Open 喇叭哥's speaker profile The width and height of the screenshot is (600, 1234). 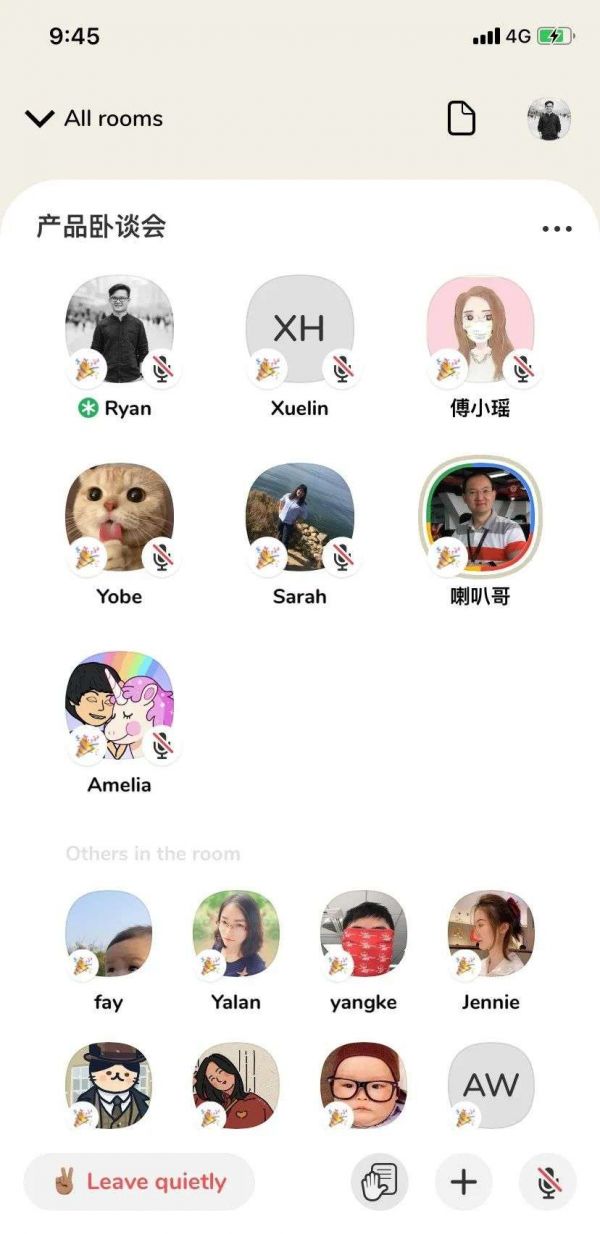[480, 518]
